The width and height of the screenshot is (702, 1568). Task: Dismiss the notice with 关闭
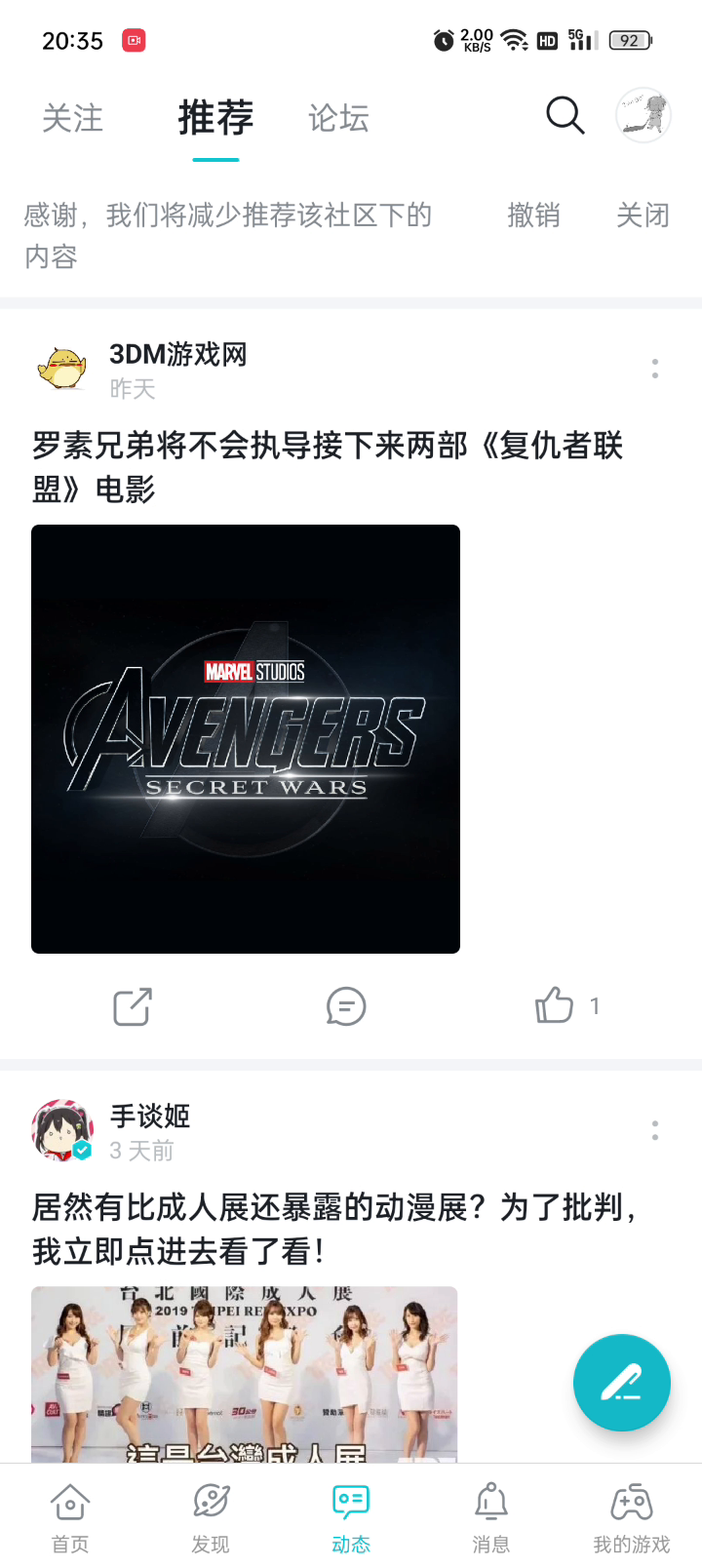click(643, 215)
